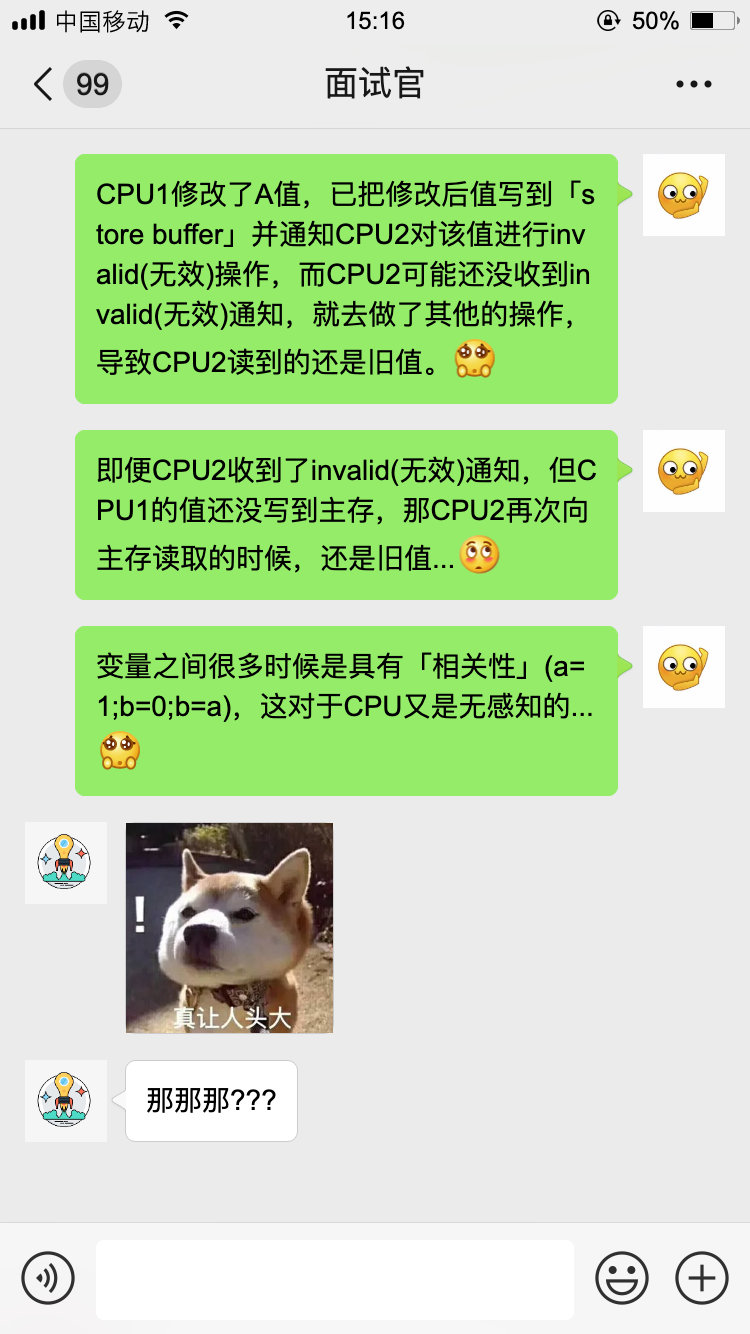
Task: Open the chat overflow menu
Action: (693, 84)
